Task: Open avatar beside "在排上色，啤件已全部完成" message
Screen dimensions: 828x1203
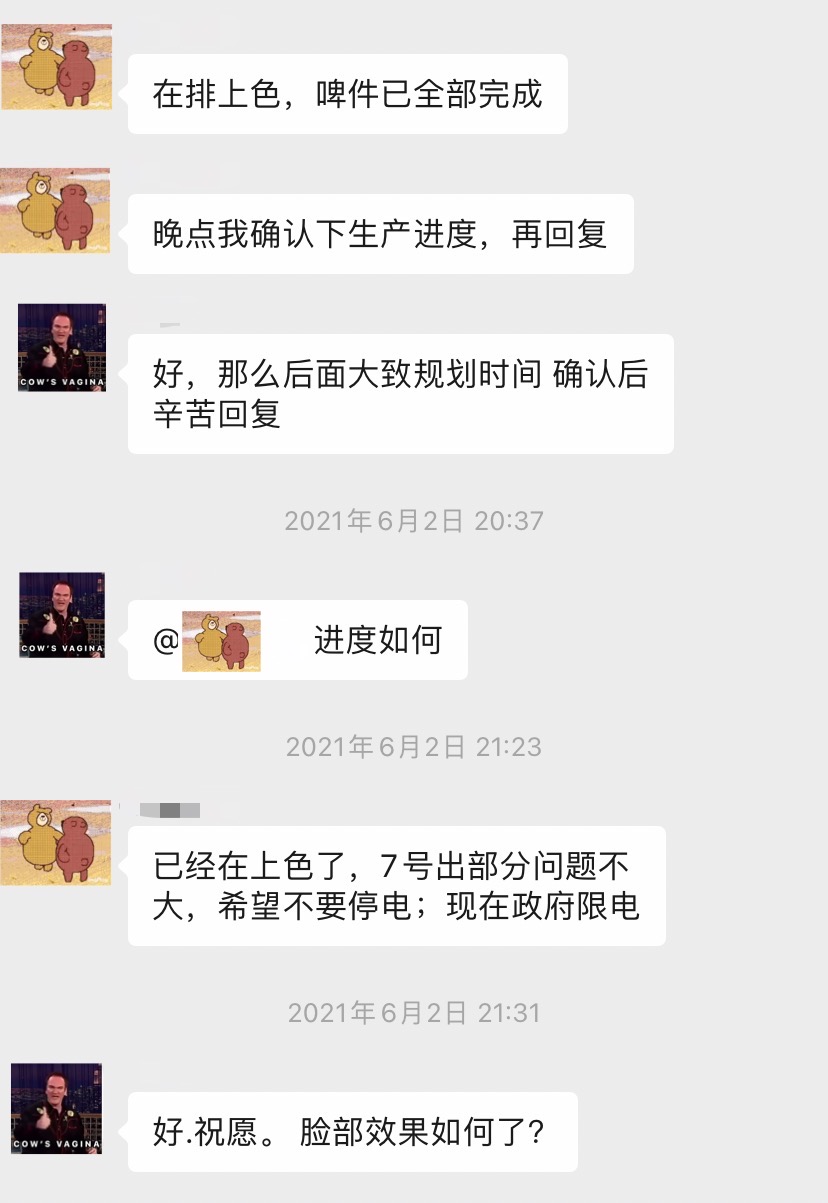Action: click(56, 67)
